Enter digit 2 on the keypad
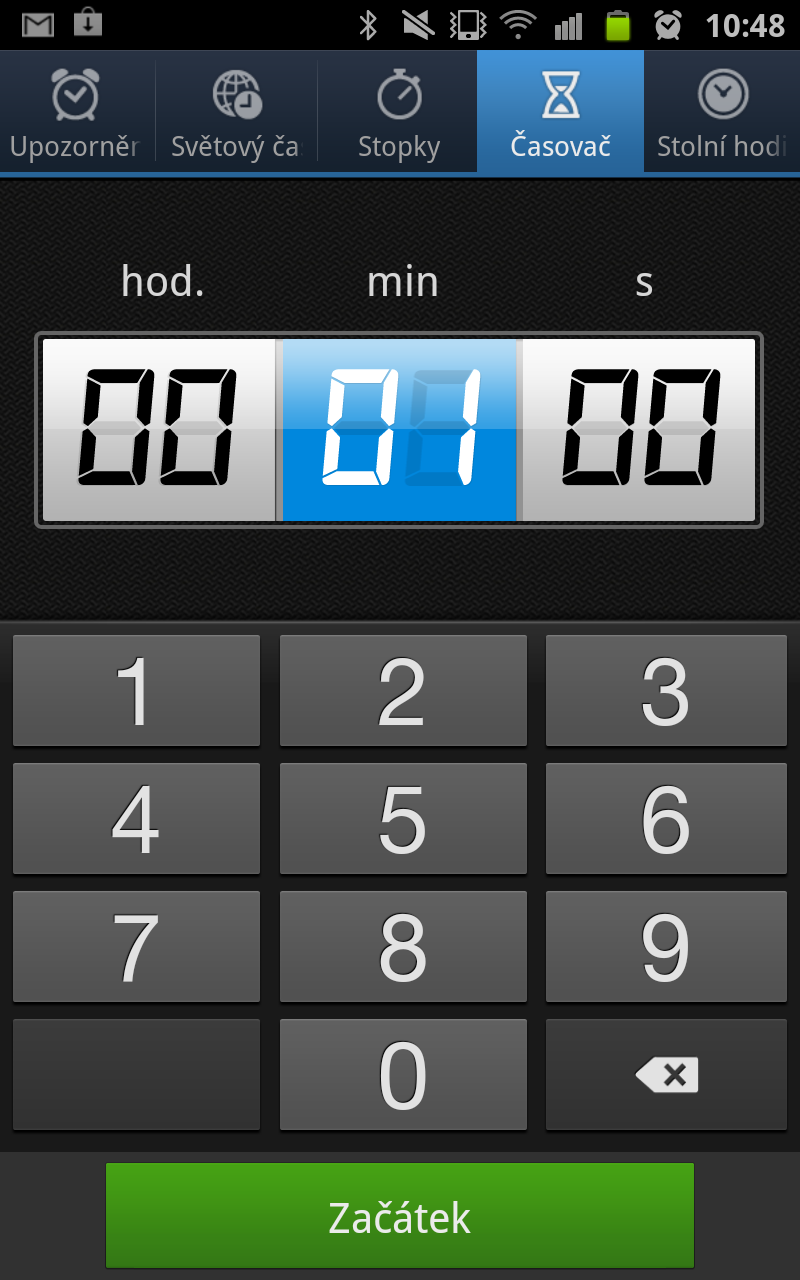This screenshot has width=800, height=1280. pyautogui.click(x=403, y=691)
